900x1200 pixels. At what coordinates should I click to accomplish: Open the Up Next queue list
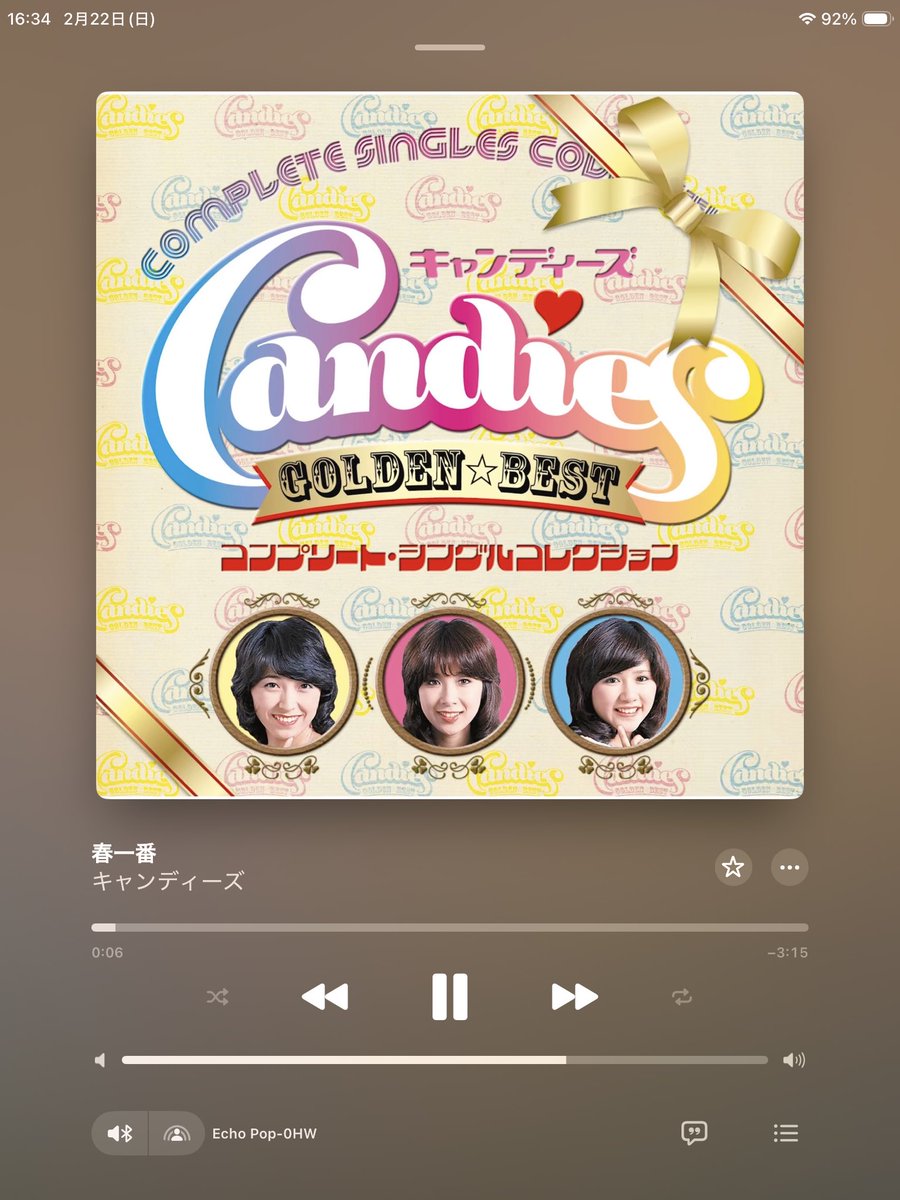tap(786, 1133)
